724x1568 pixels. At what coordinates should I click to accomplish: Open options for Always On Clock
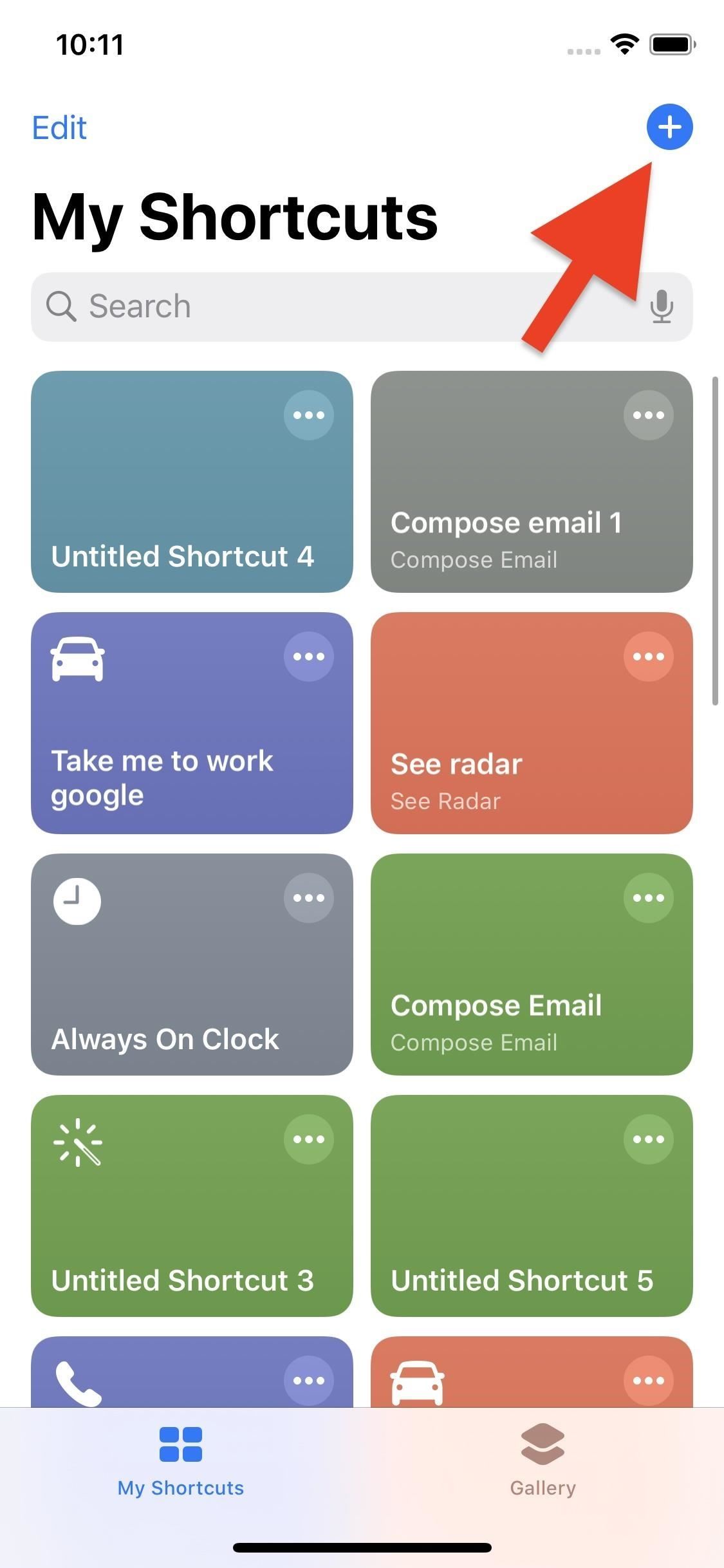[308, 897]
